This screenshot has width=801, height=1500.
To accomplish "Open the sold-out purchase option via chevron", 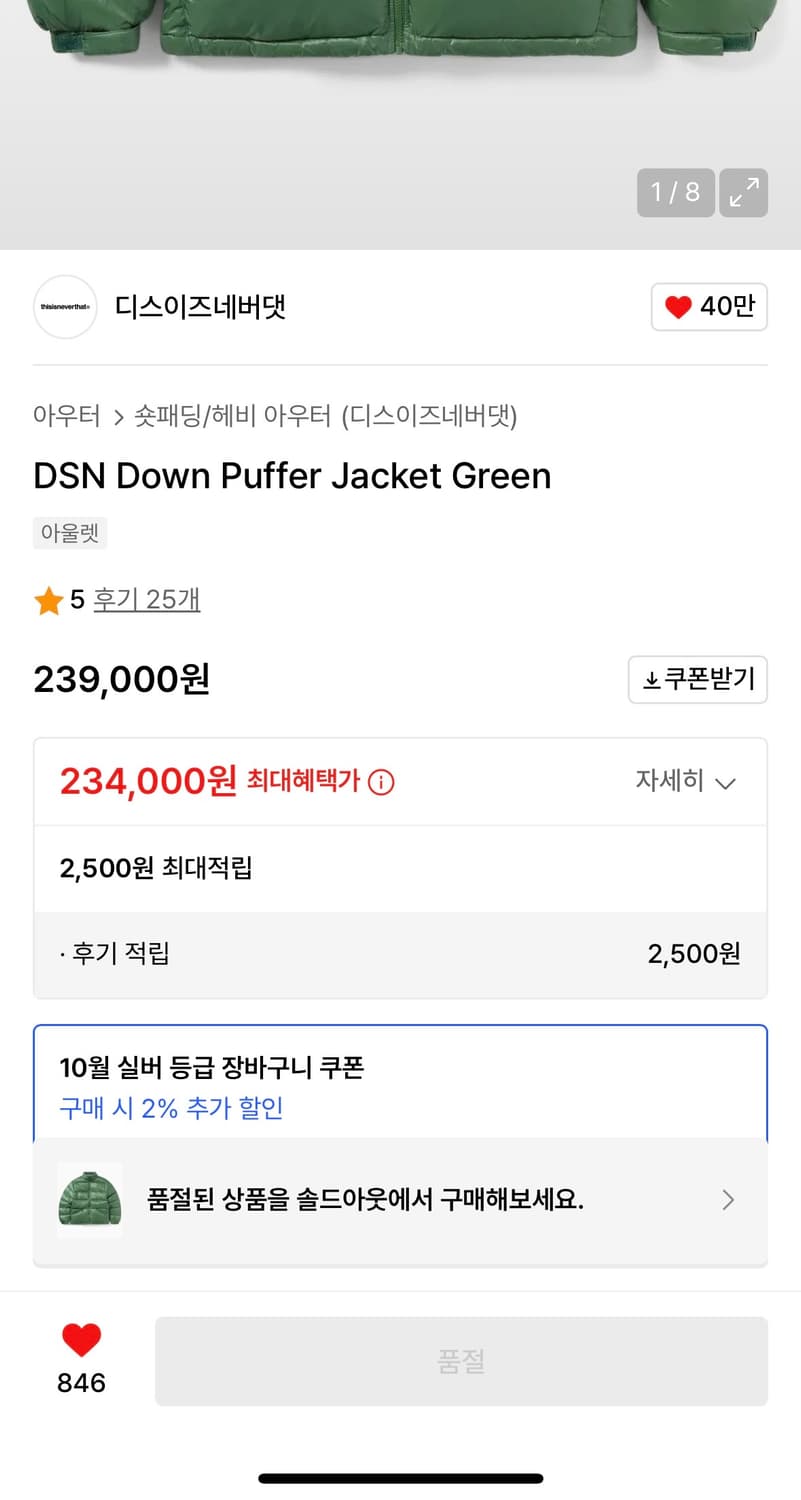I will point(728,1199).
